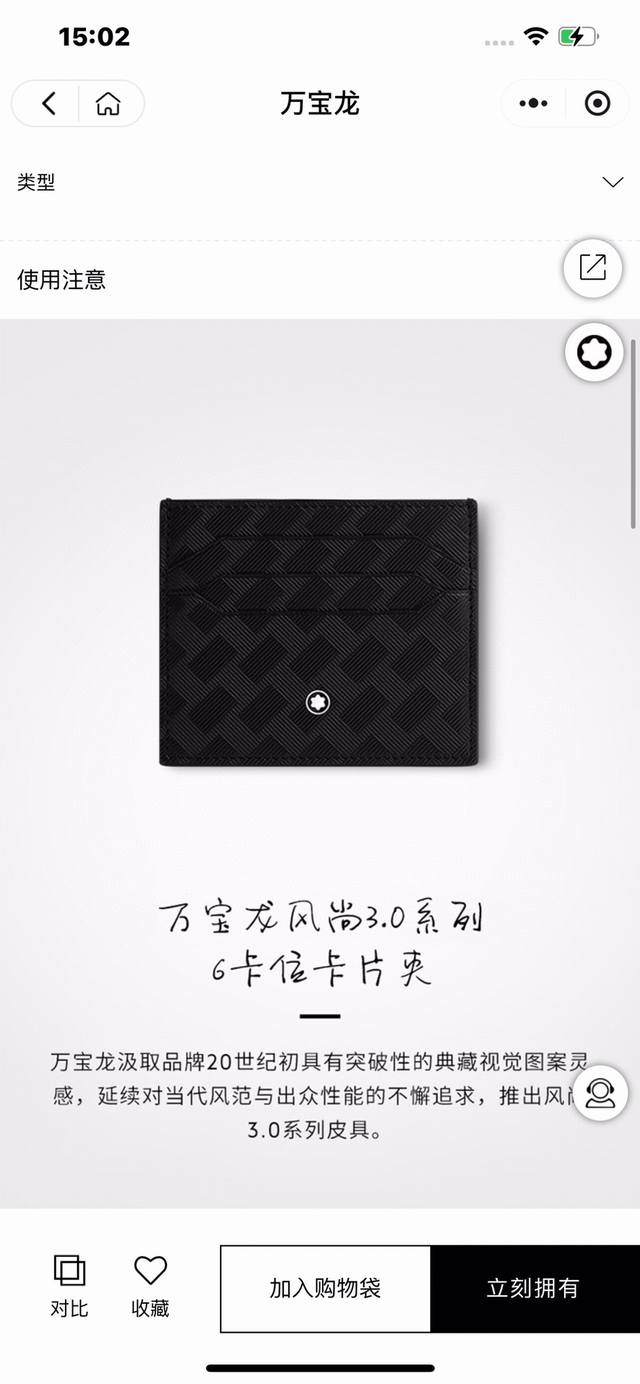Open the three-dot more menu
The height and width of the screenshot is (1384, 640).
click(534, 103)
